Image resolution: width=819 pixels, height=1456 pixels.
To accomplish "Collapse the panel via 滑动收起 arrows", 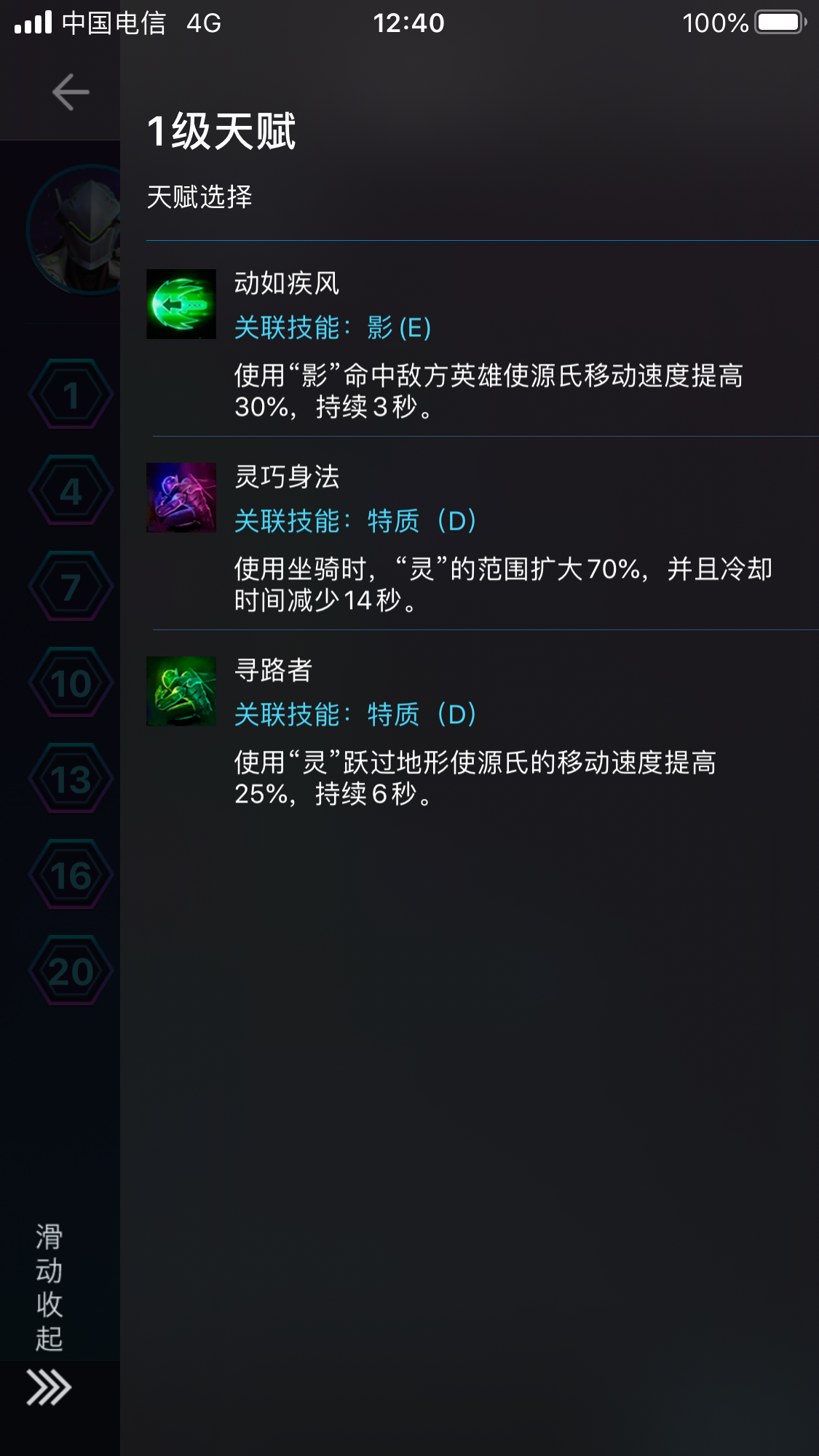I will pyautogui.click(x=49, y=1387).
